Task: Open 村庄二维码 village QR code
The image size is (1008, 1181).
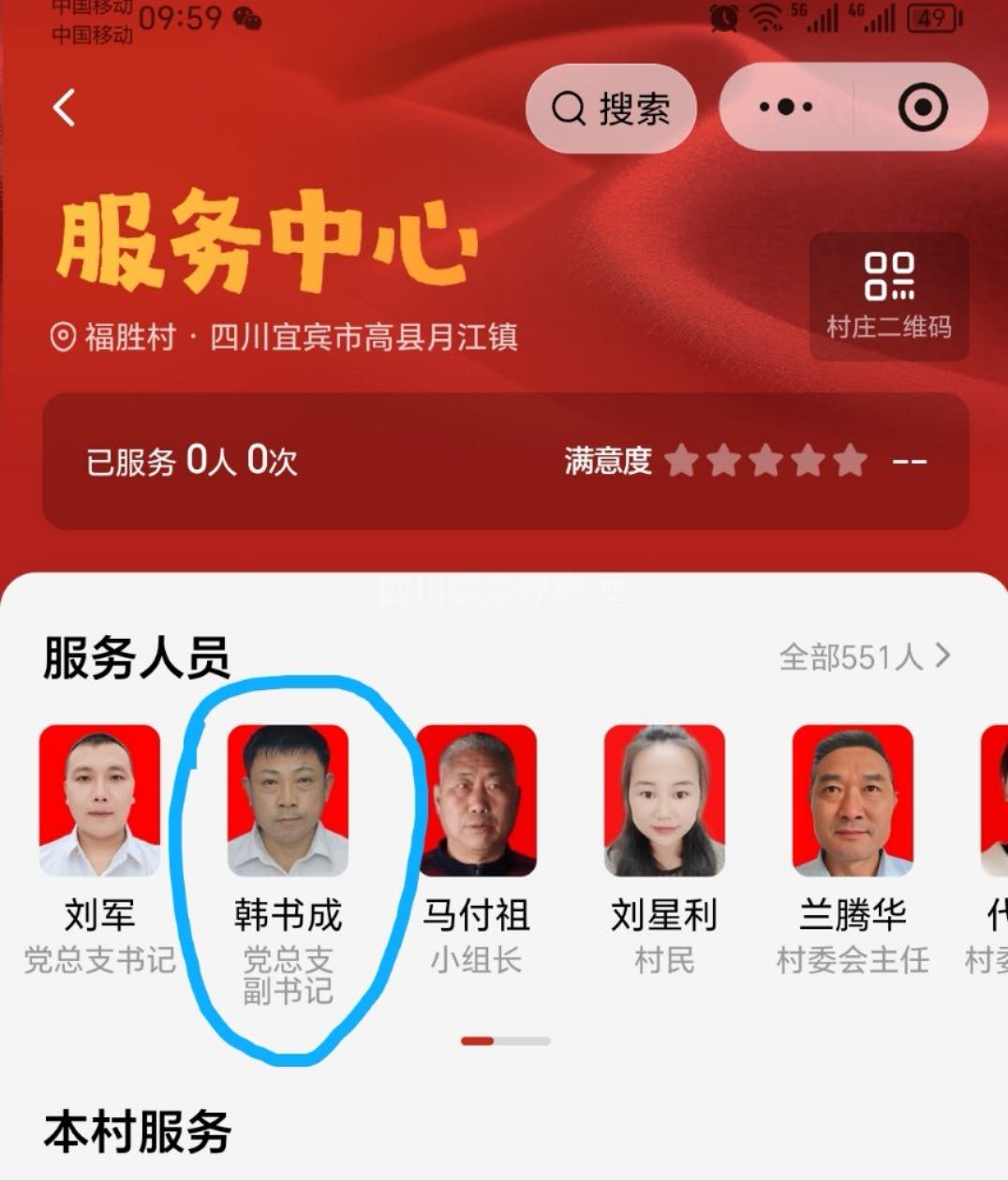Action: (888, 295)
